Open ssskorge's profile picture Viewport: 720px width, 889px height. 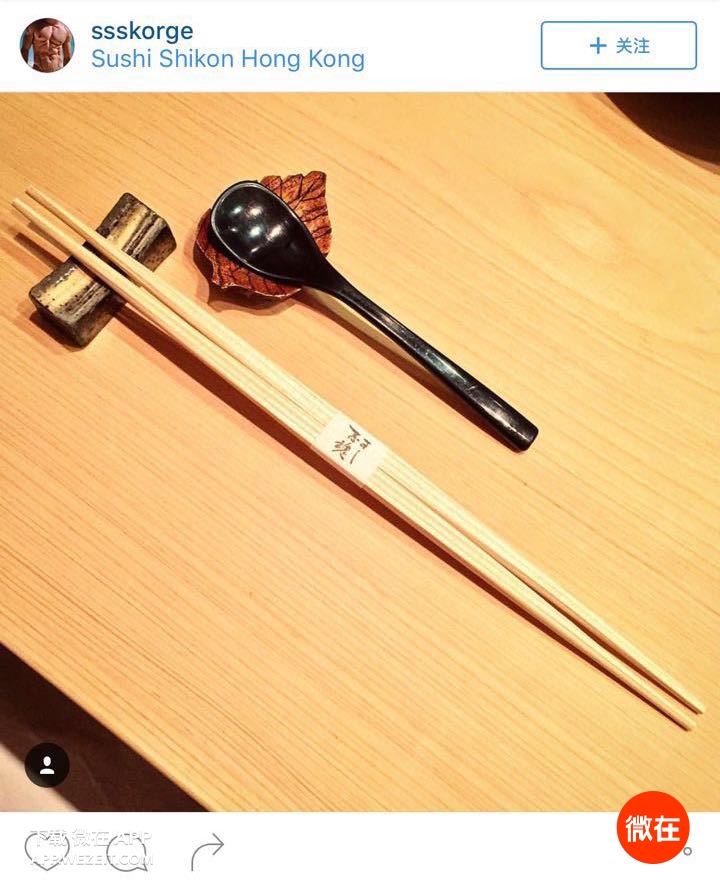coord(47,45)
